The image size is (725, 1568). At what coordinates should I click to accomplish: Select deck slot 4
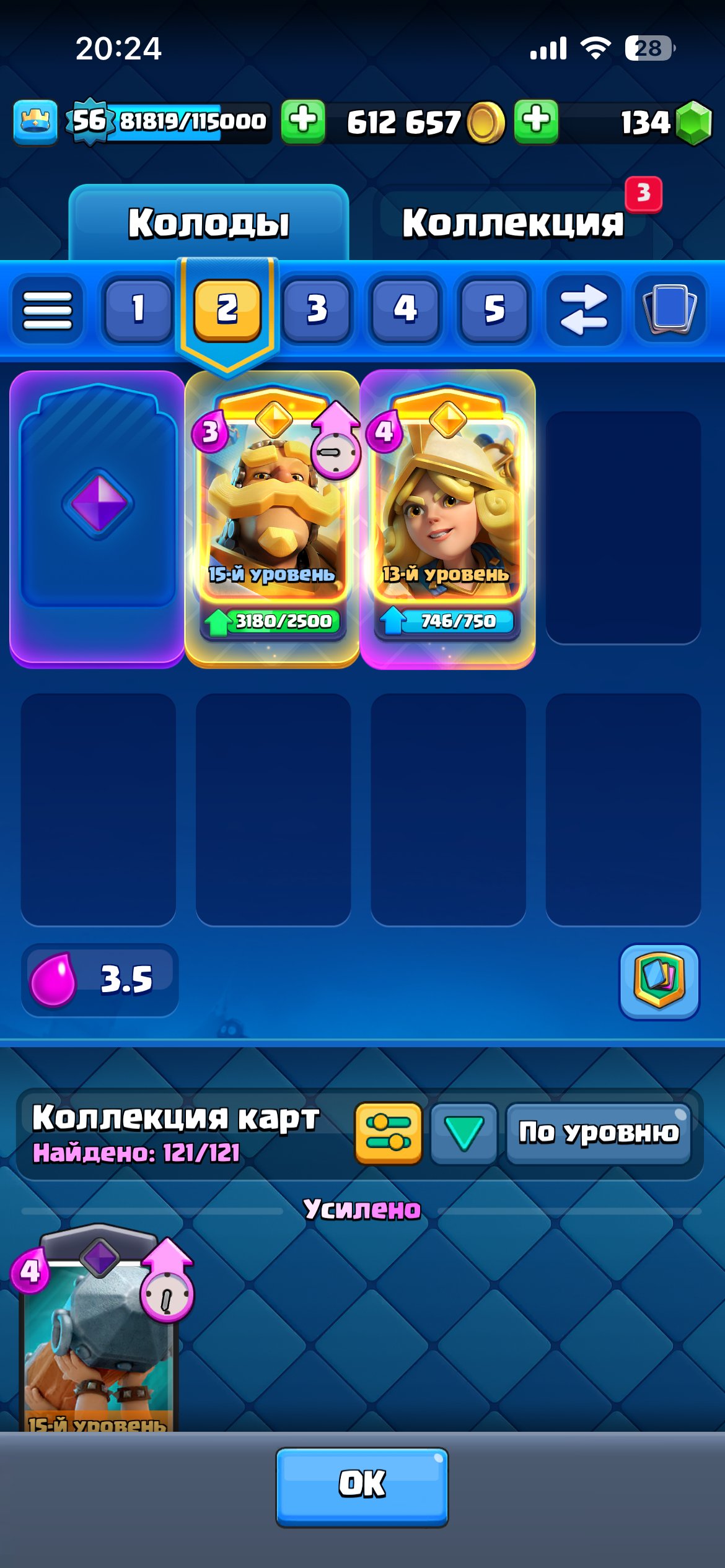point(405,309)
